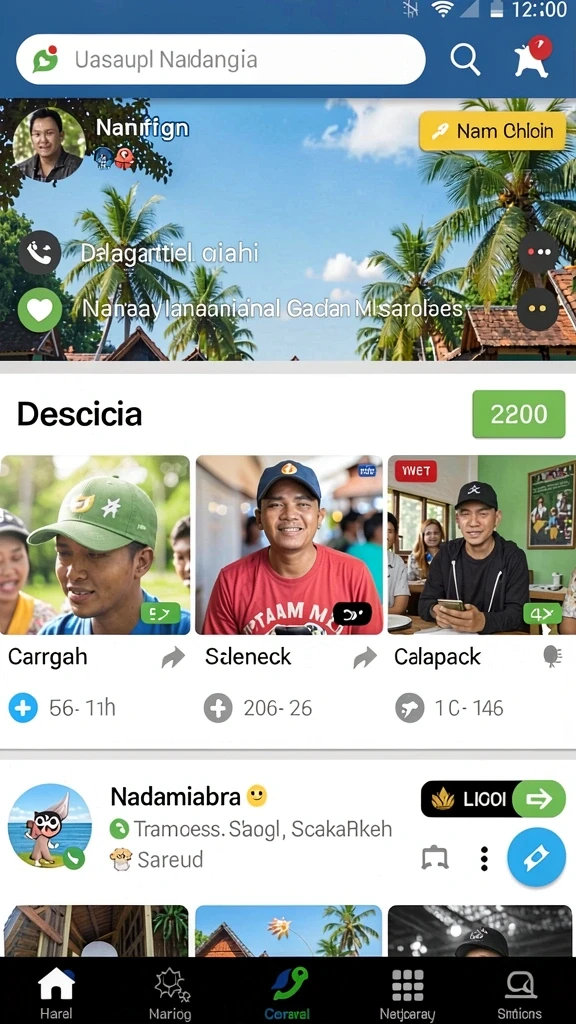Tap the Uasaupl Naidangia search field
This screenshot has height=1024, width=576.
point(221,59)
